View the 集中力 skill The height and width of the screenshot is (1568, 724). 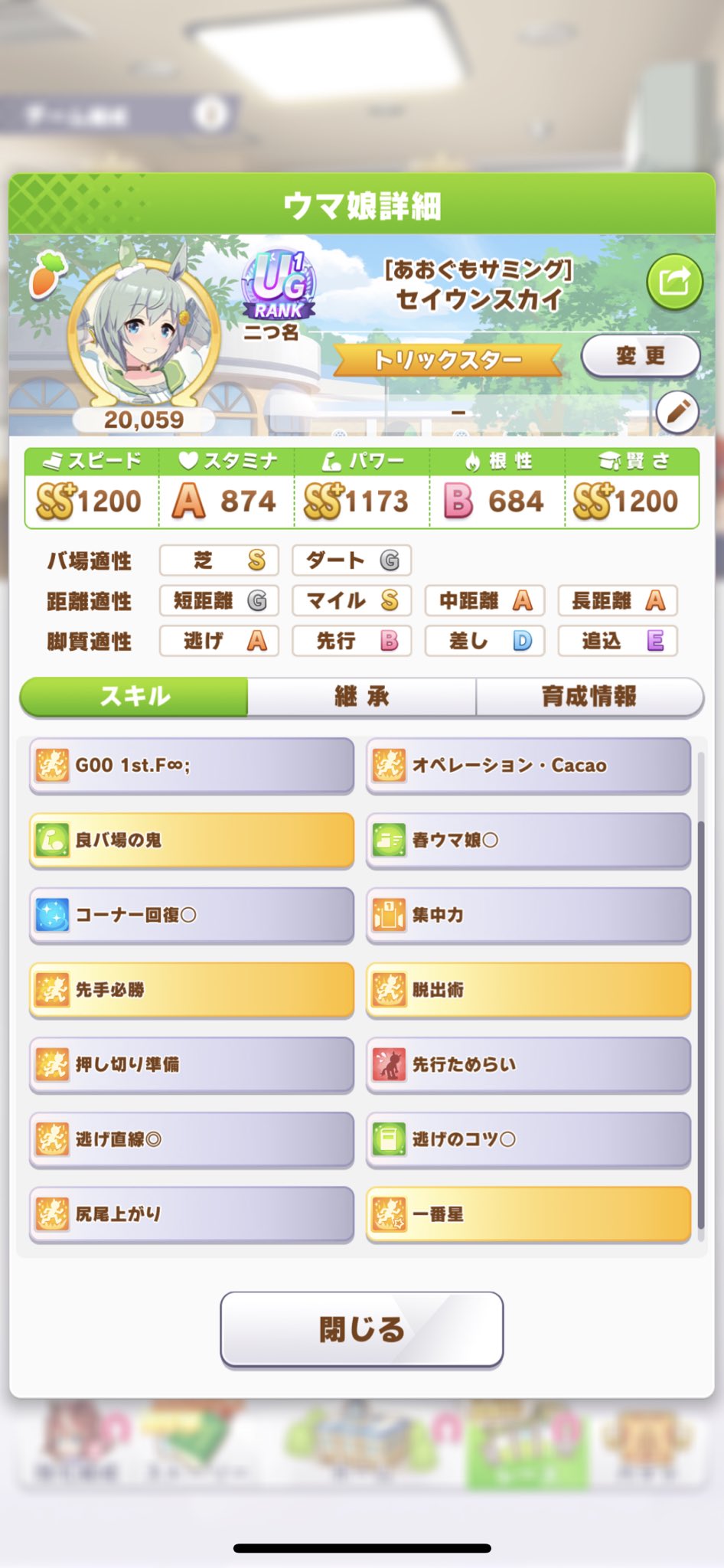(x=528, y=915)
